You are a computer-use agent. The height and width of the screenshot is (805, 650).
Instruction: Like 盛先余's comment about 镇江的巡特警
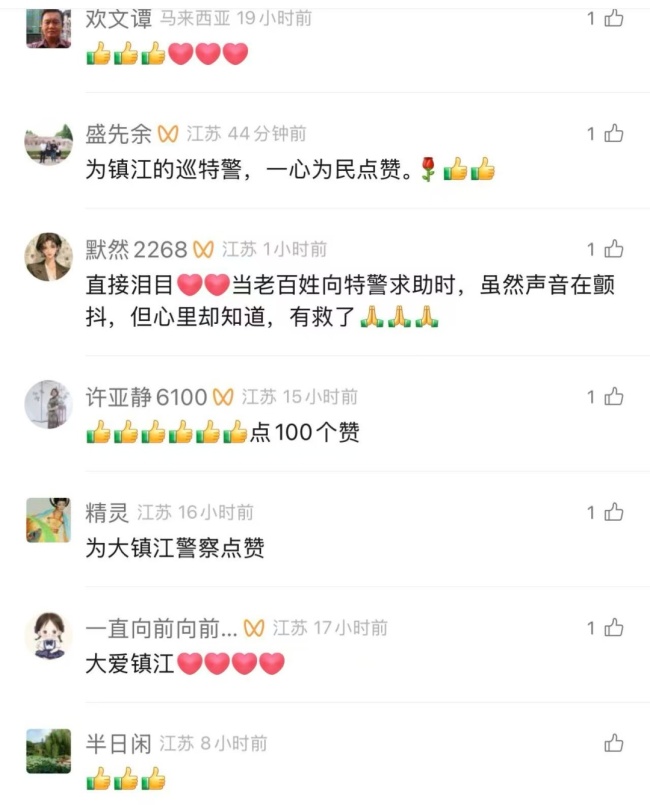(x=613, y=133)
